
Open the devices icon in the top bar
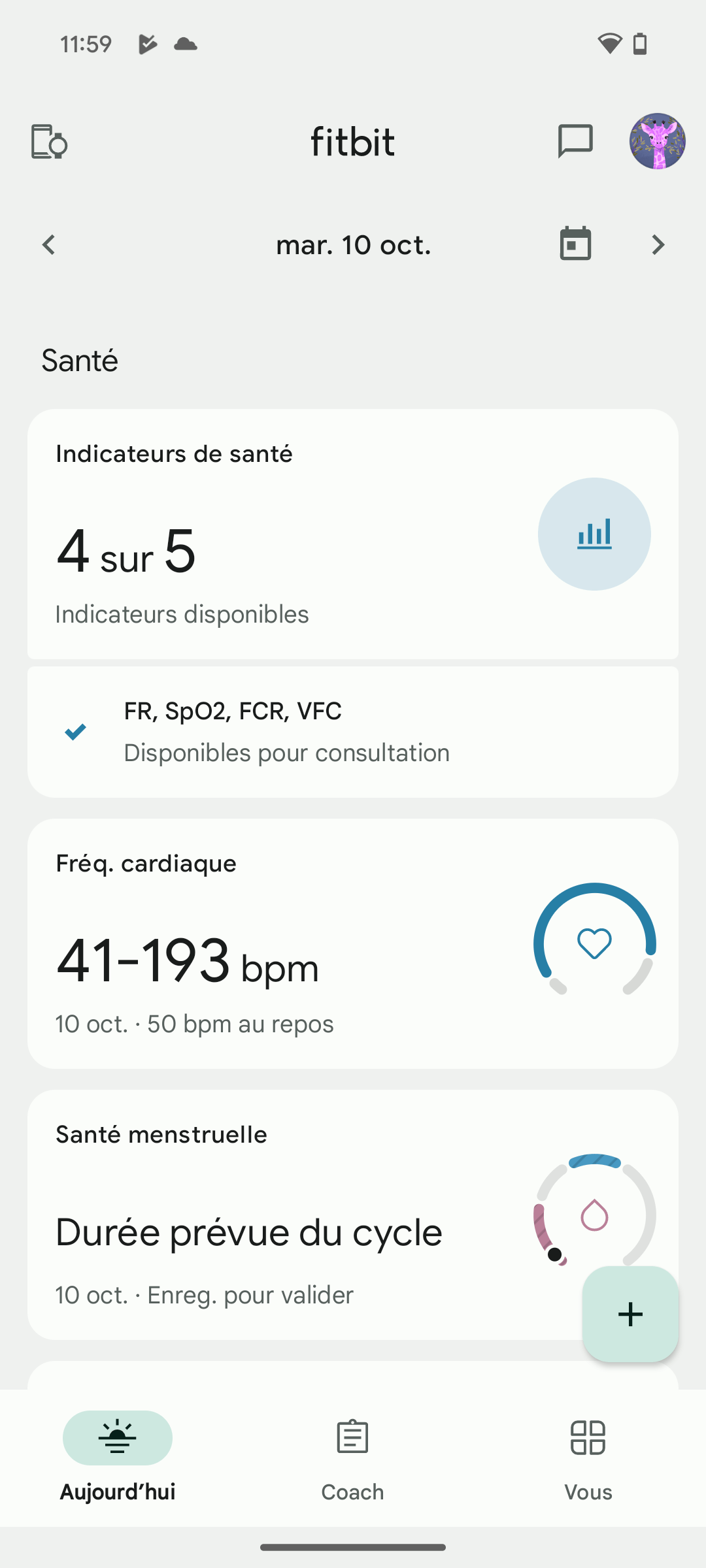coord(49,142)
